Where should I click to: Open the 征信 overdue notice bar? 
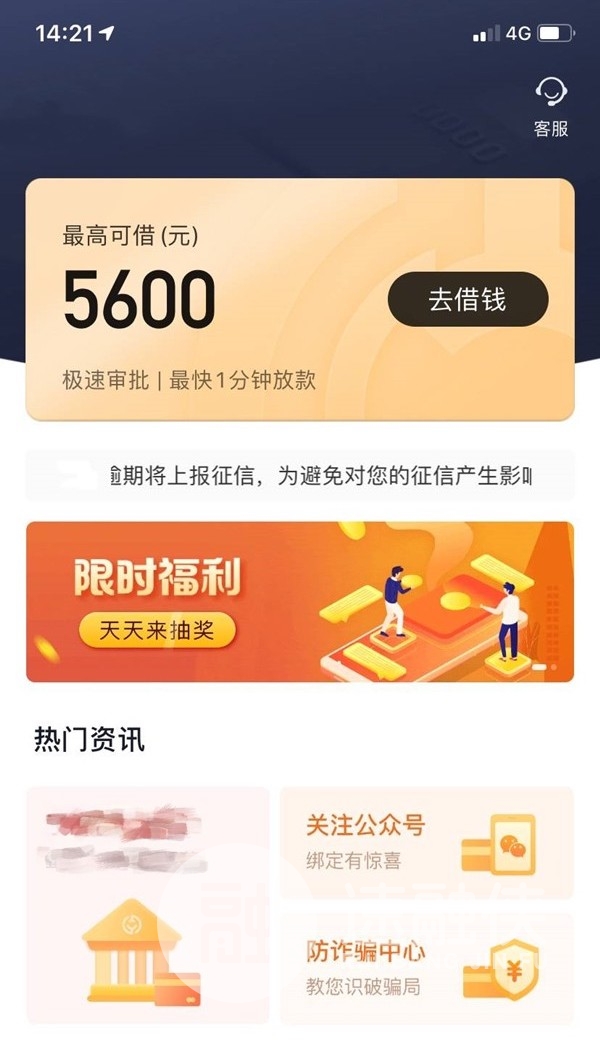300,476
